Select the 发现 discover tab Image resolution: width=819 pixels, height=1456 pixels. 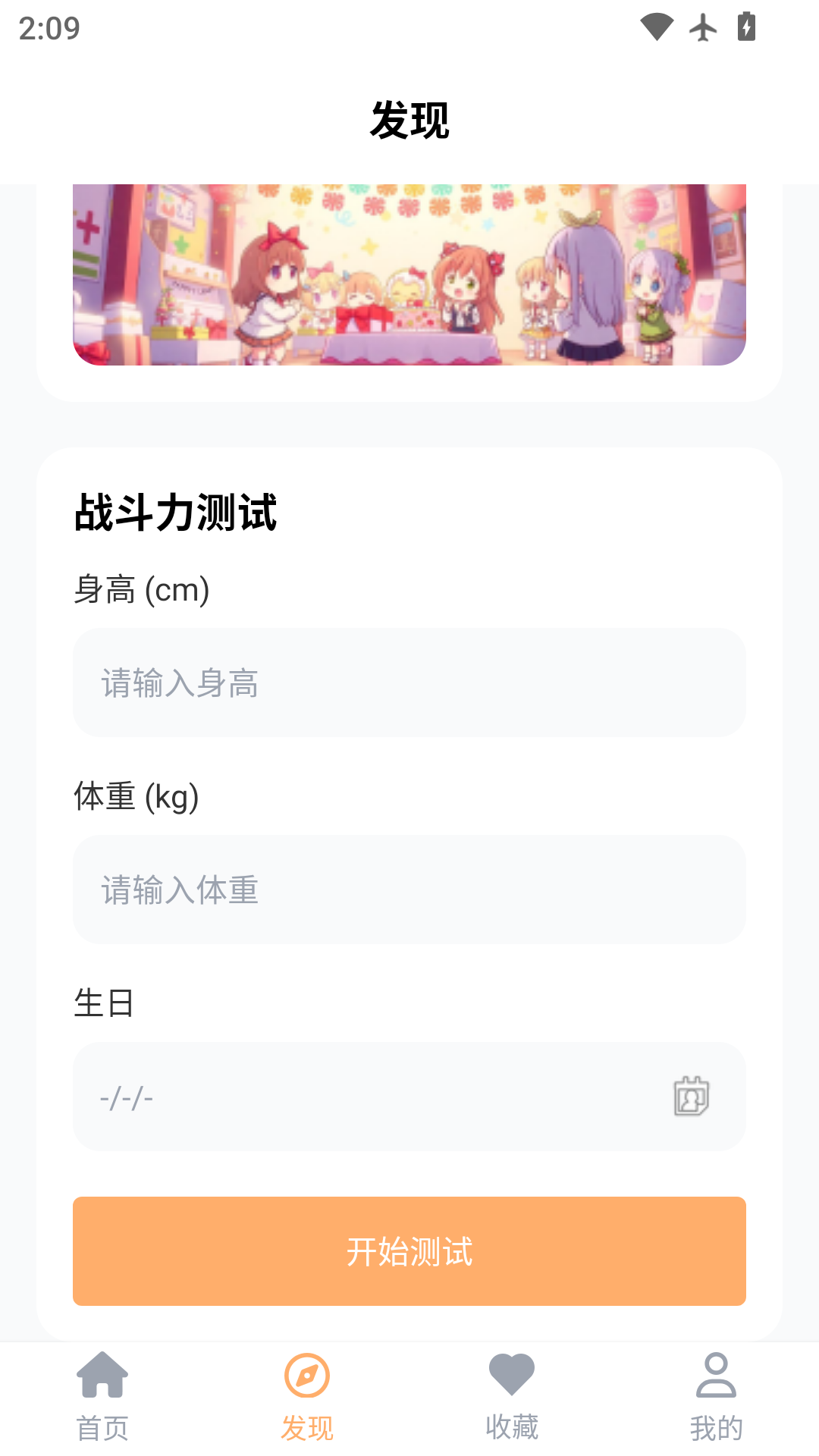[307, 1397]
